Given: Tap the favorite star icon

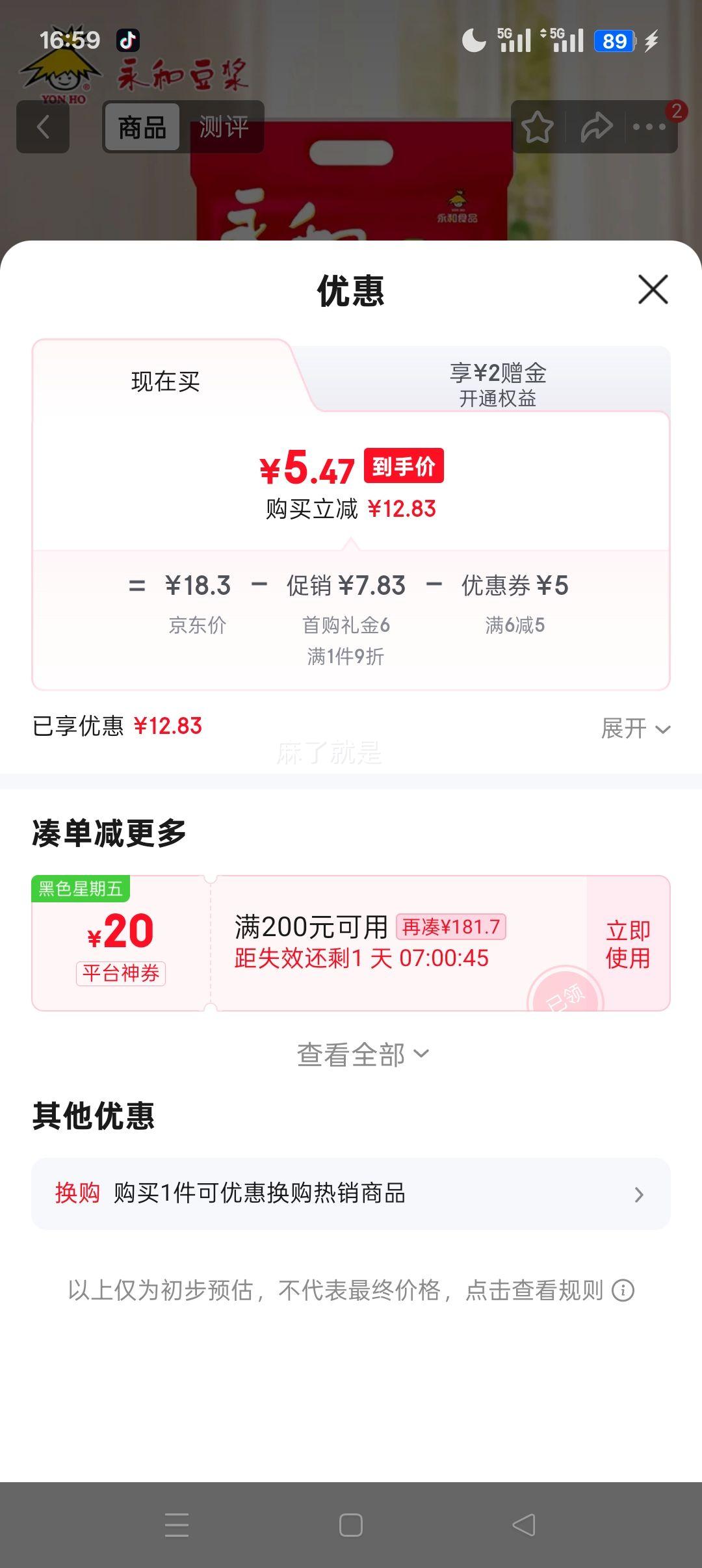Looking at the screenshot, I should 537,127.
